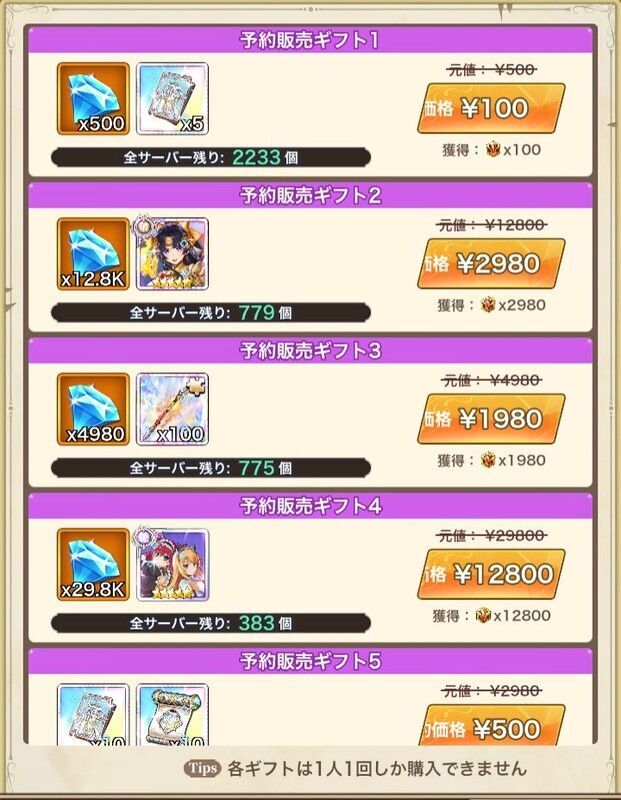Purchase gift 2 priced ¥2980

click(x=491, y=263)
